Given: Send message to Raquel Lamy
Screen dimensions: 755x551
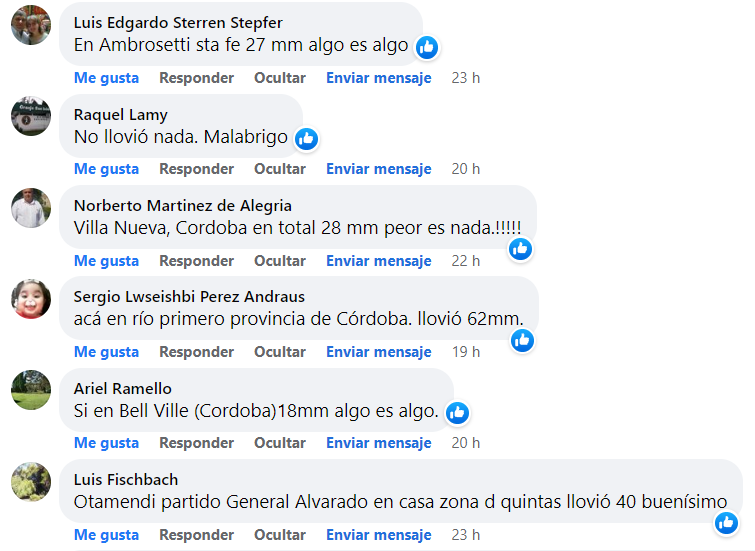Looking at the screenshot, I should [378, 169].
